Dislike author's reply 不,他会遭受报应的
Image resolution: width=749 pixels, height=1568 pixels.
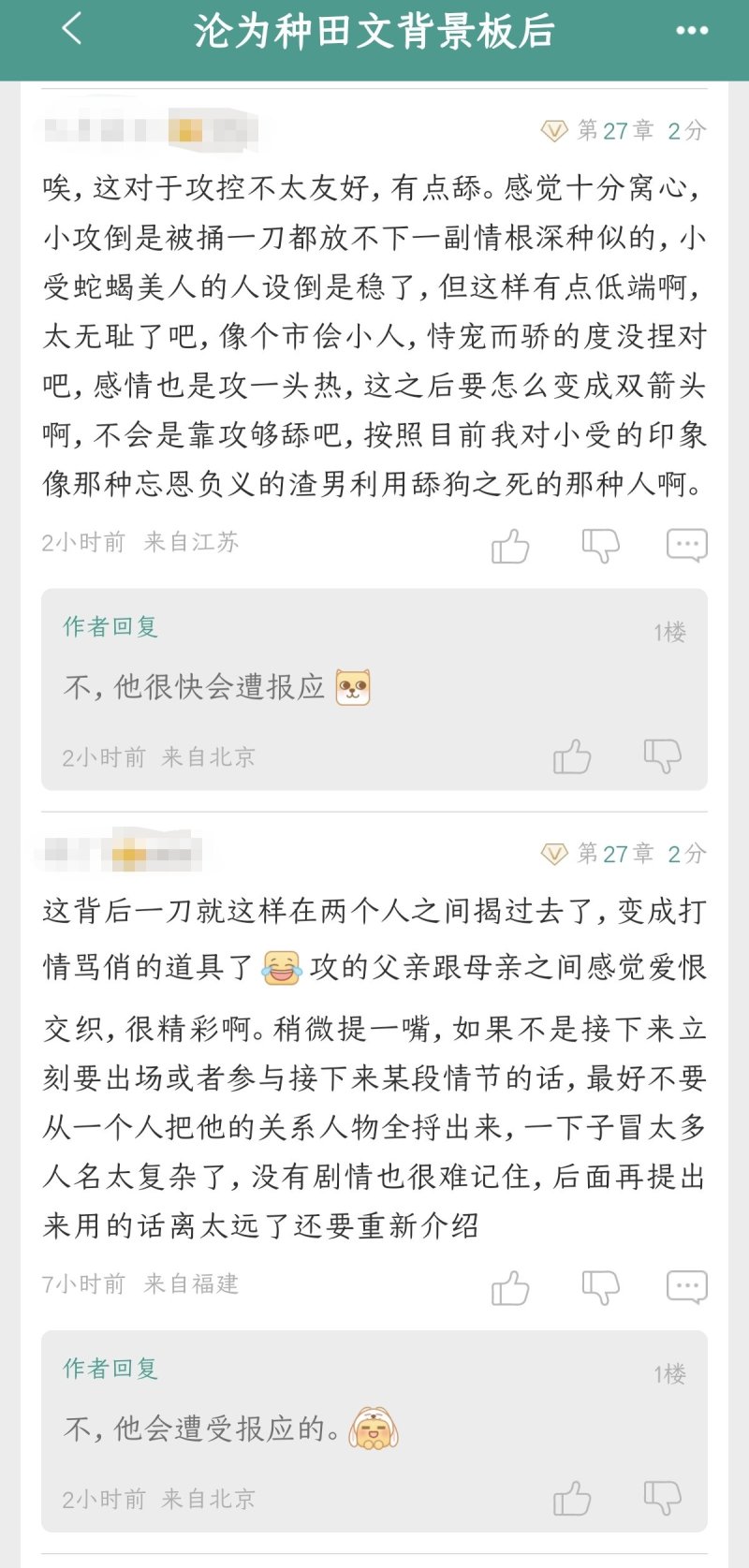click(x=662, y=1498)
